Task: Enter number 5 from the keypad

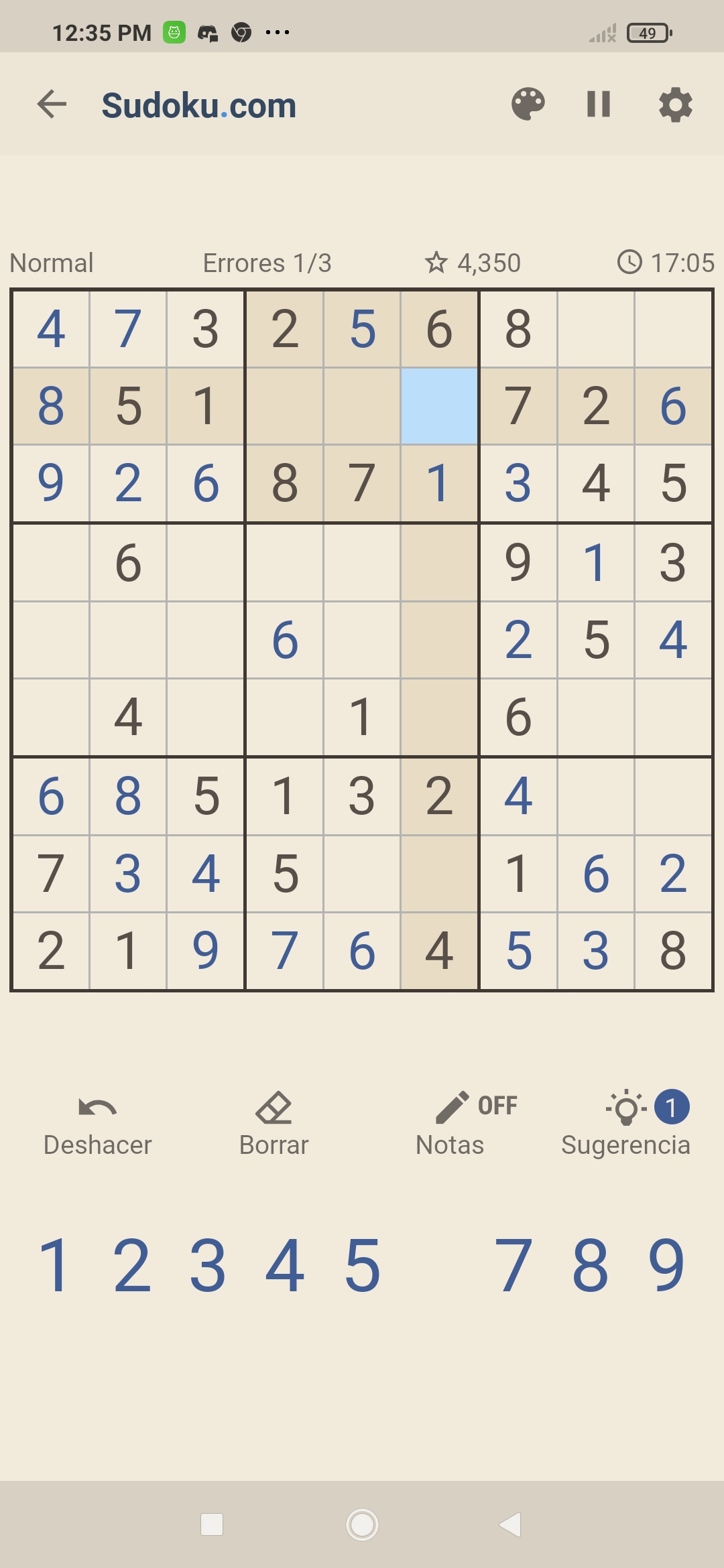Action: click(x=363, y=1265)
